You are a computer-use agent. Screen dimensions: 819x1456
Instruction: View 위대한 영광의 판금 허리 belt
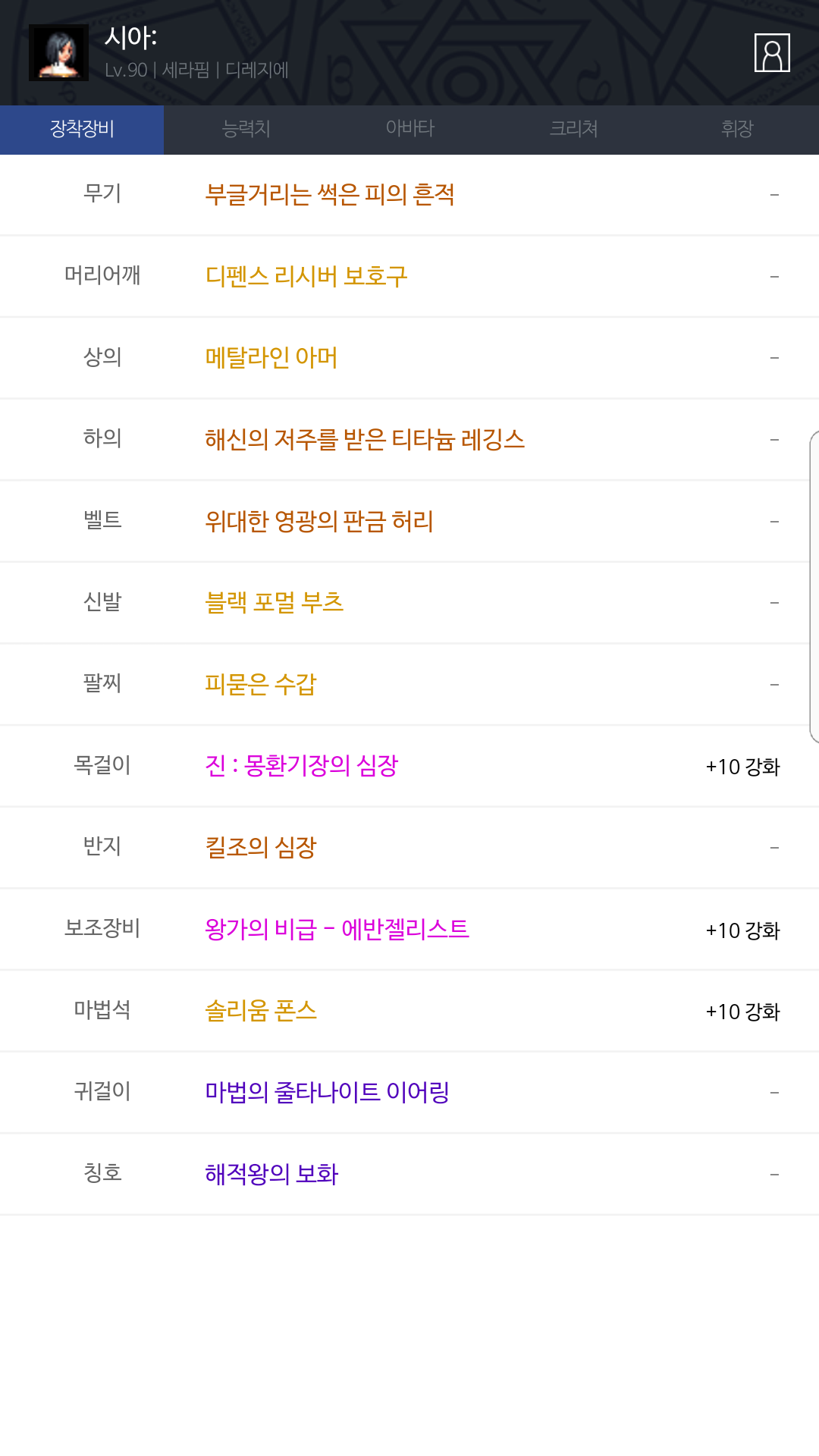(319, 522)
